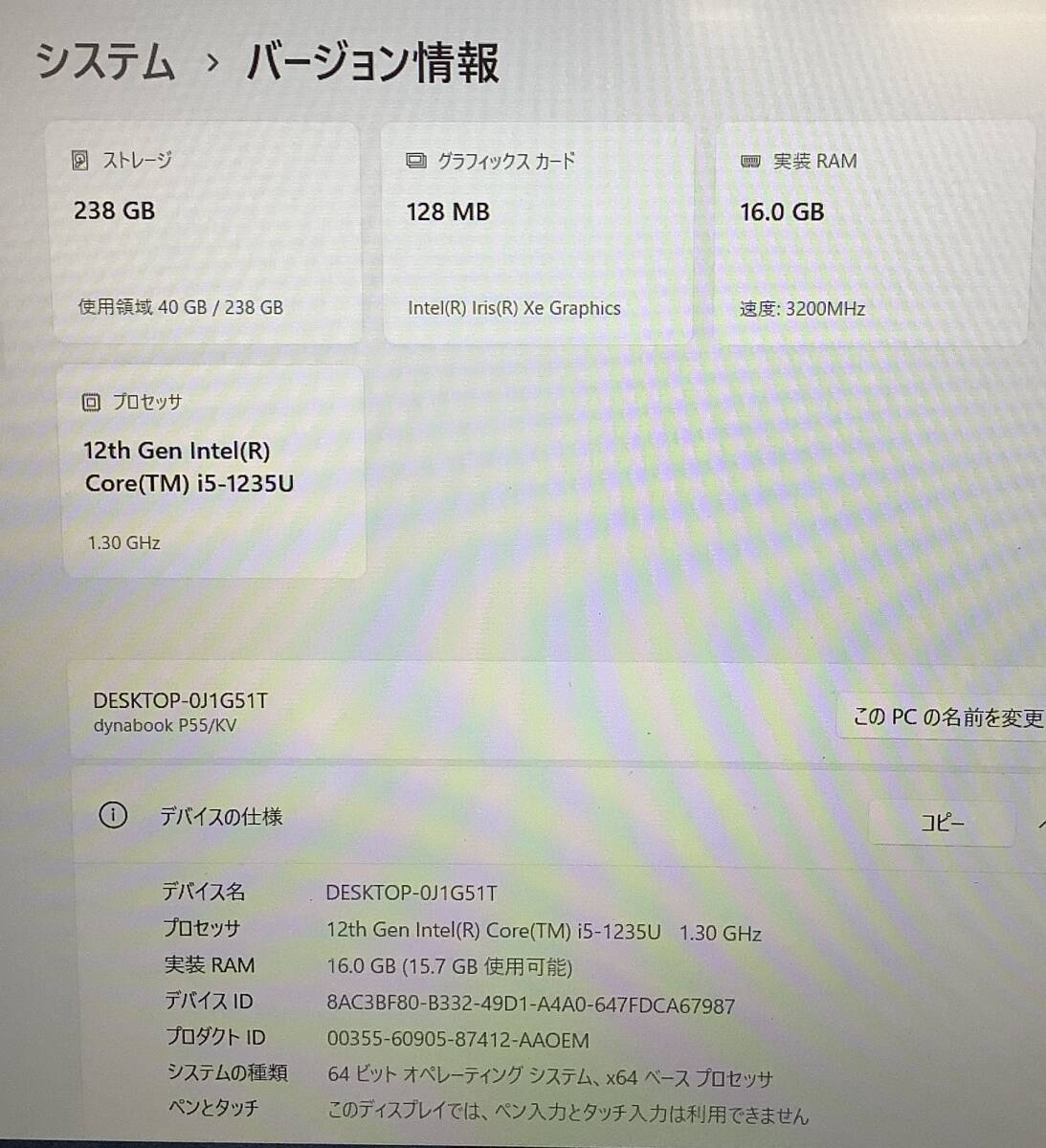Click the デバイス ID value
The height and width of the screenshot is (1148, 1046).
(x=529, y=1005)
